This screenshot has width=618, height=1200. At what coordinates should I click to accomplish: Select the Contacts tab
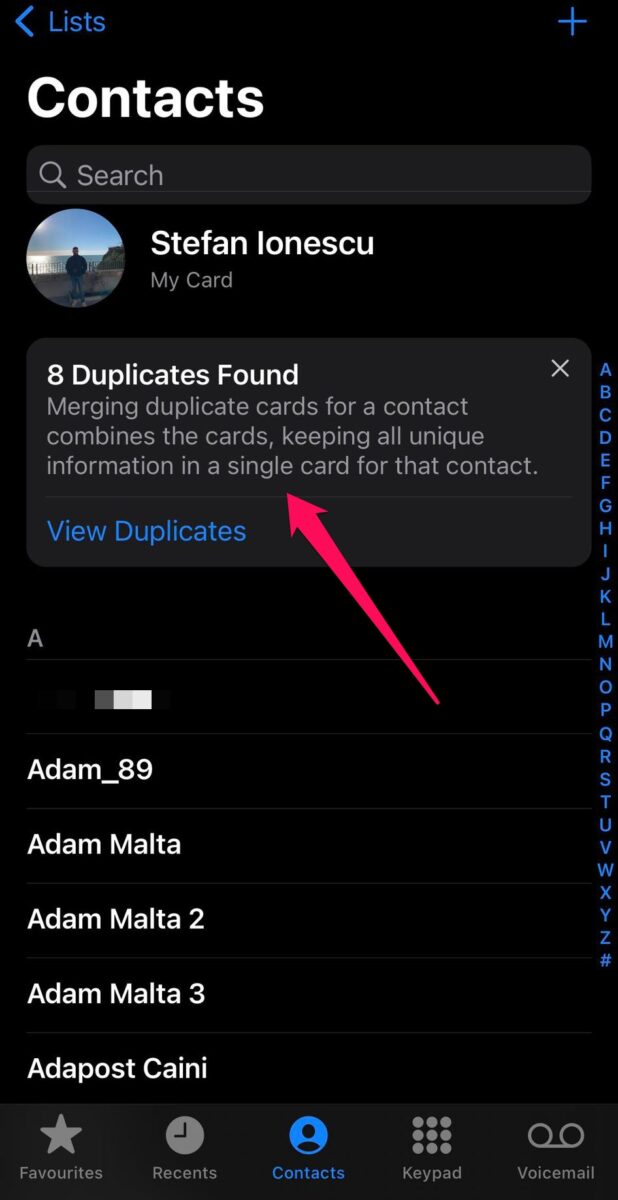coord(308,1150)
